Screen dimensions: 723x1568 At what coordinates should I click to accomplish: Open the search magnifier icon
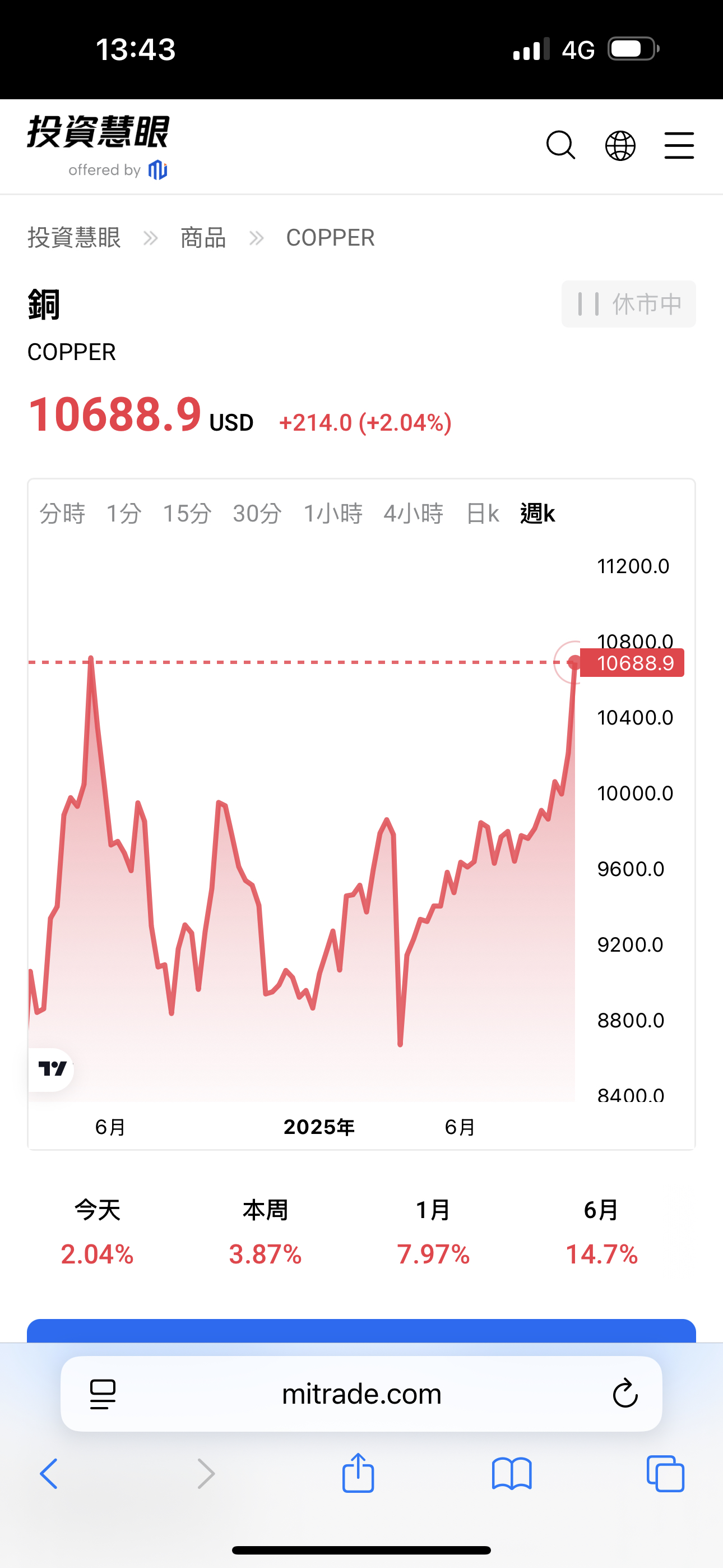click(x=560, y=145)
